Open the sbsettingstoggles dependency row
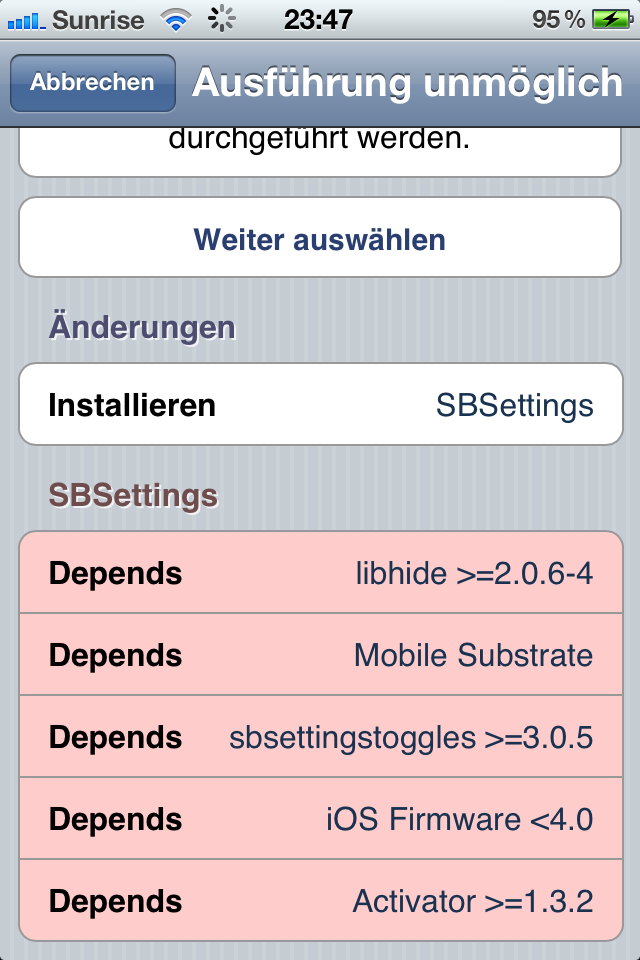This screenshot has width=640, height=960. coord(320,737)
